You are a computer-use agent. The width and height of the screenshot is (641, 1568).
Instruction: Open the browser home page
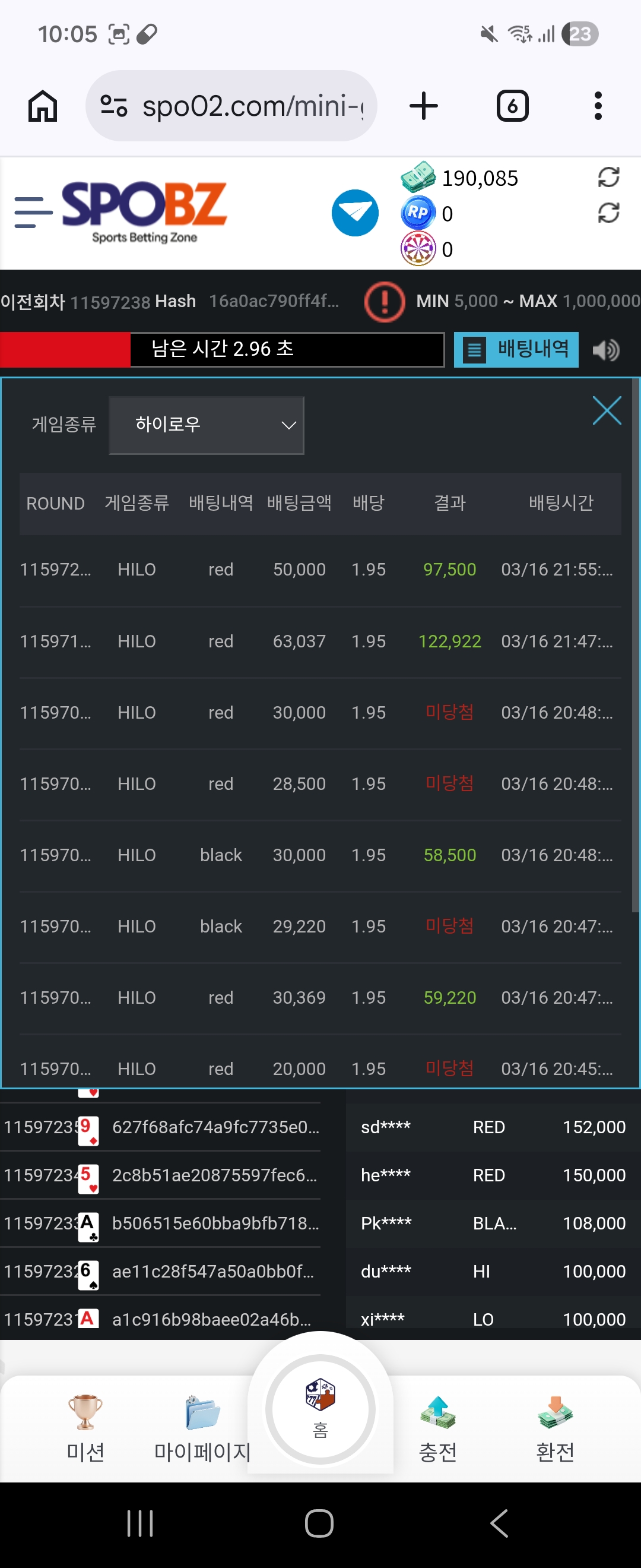(x=43, y=106)
